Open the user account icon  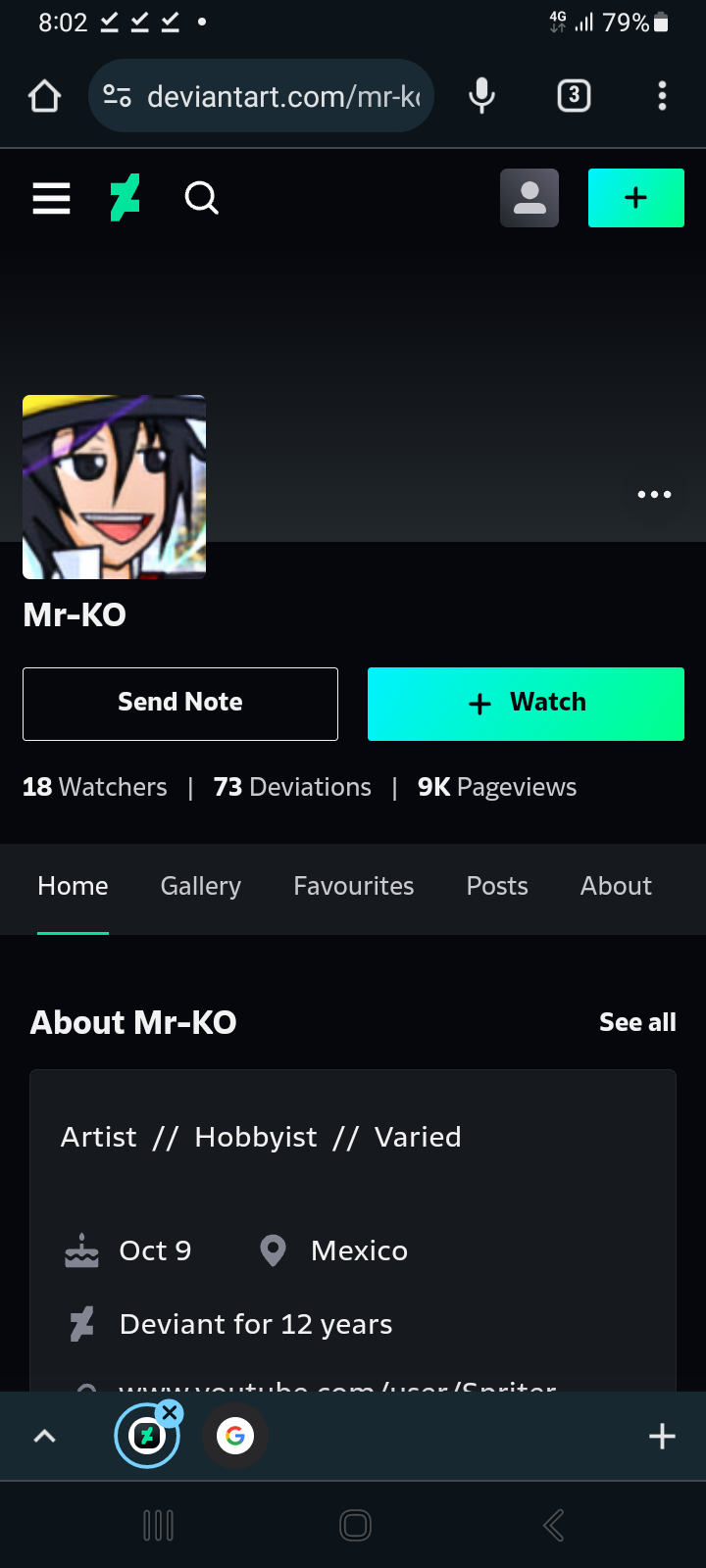529,198
